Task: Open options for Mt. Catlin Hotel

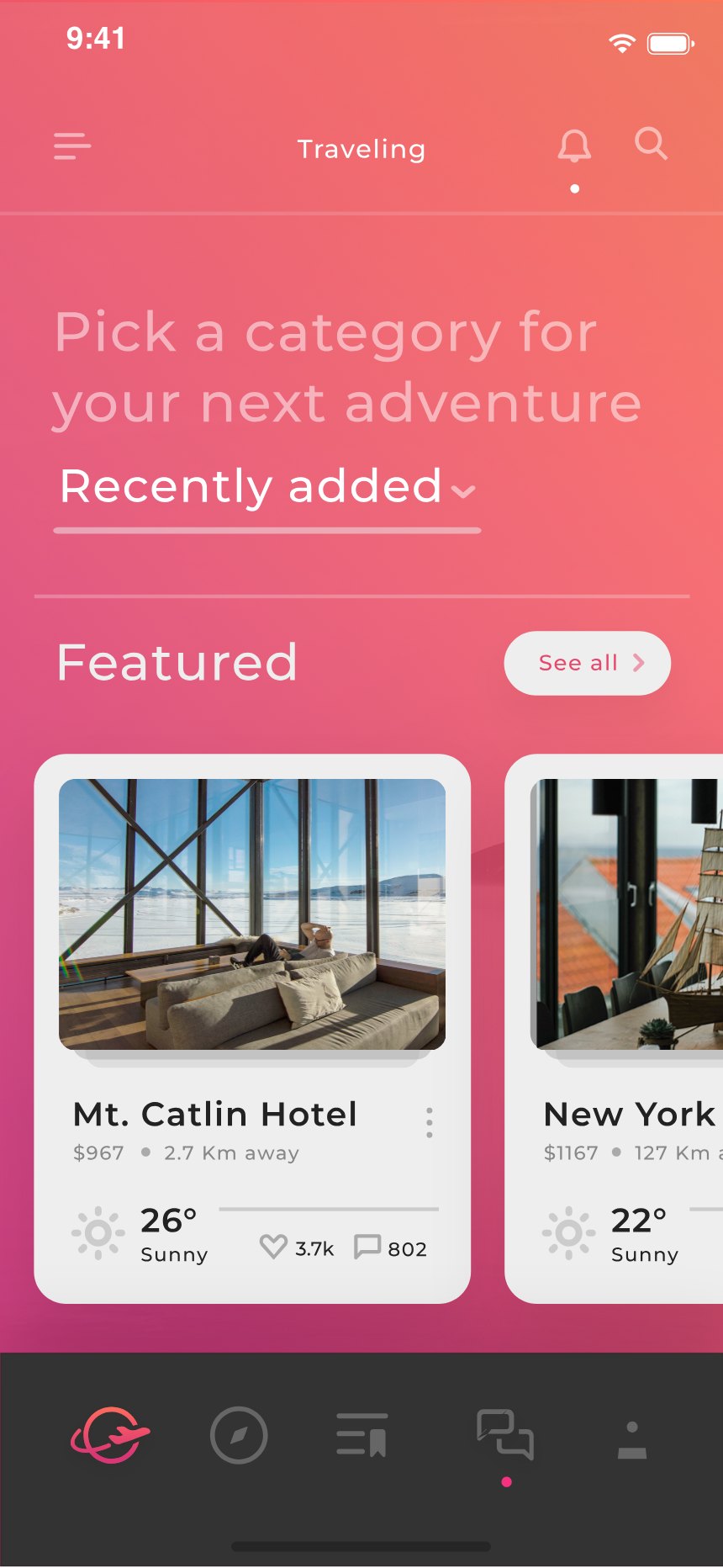Action: coord(430,1123)
